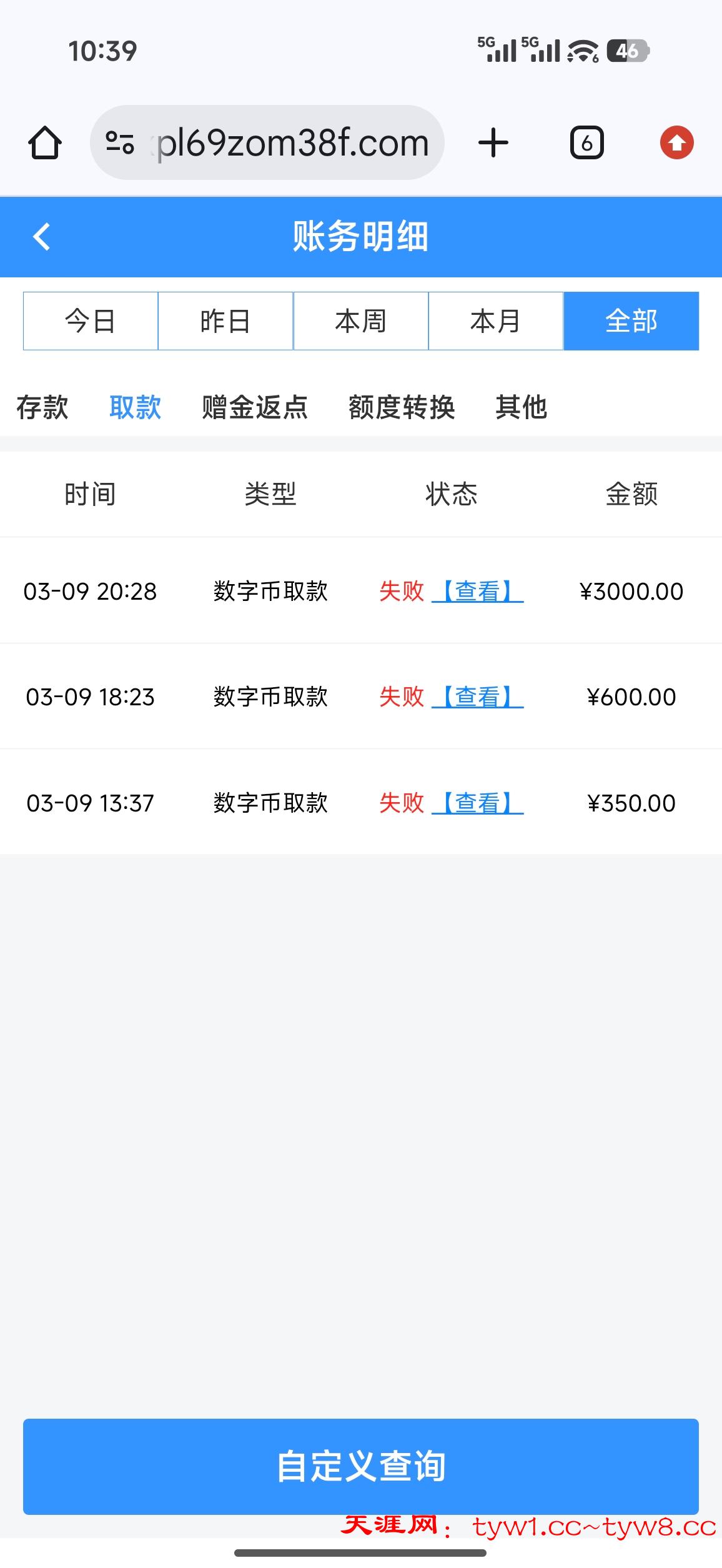Viewport: 722px width, 1568px height.
Task: Tap the orange Chrome update arrow icon
Action: tap(678, 142)
